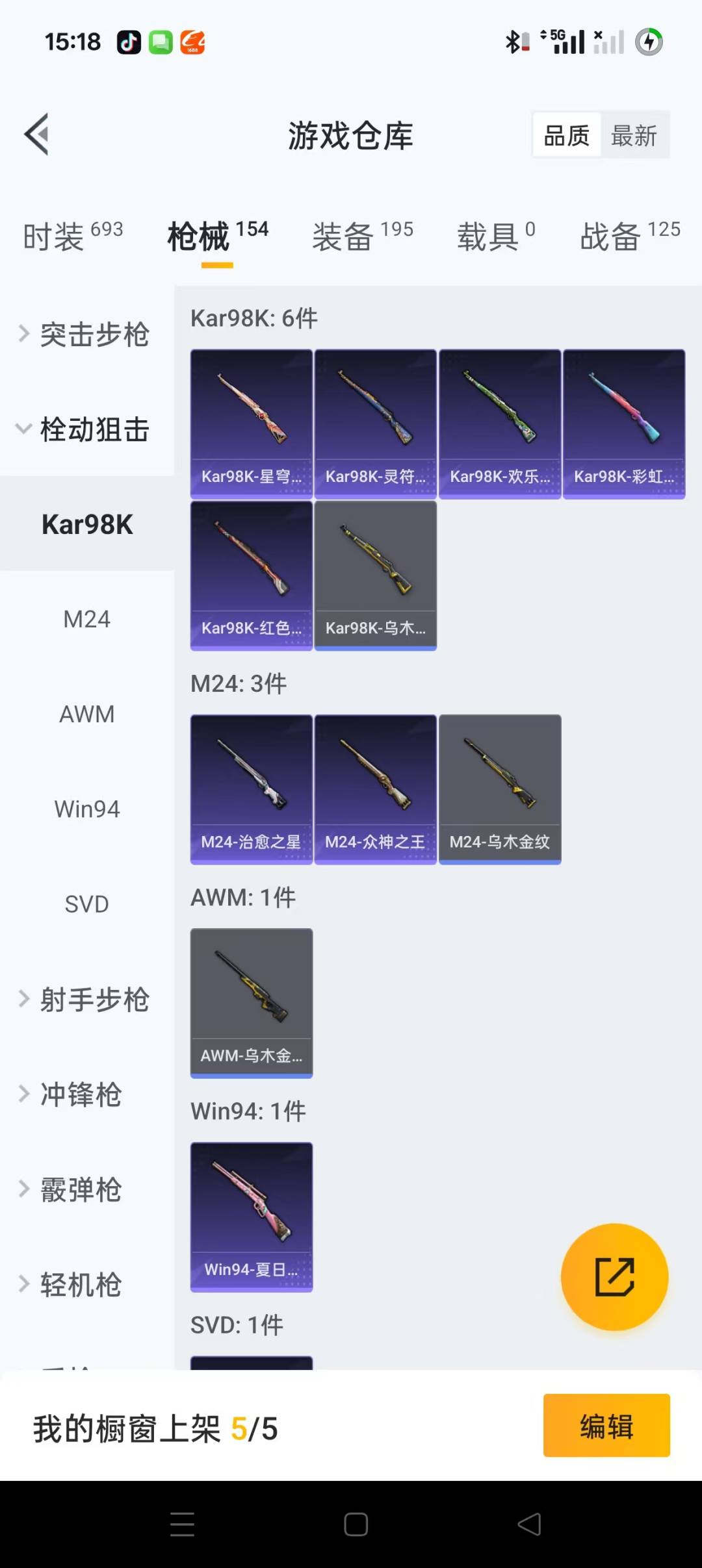Open the AWM-乌木金 skin tile
Screen dimensions: 702x1568
(251, 1003)
